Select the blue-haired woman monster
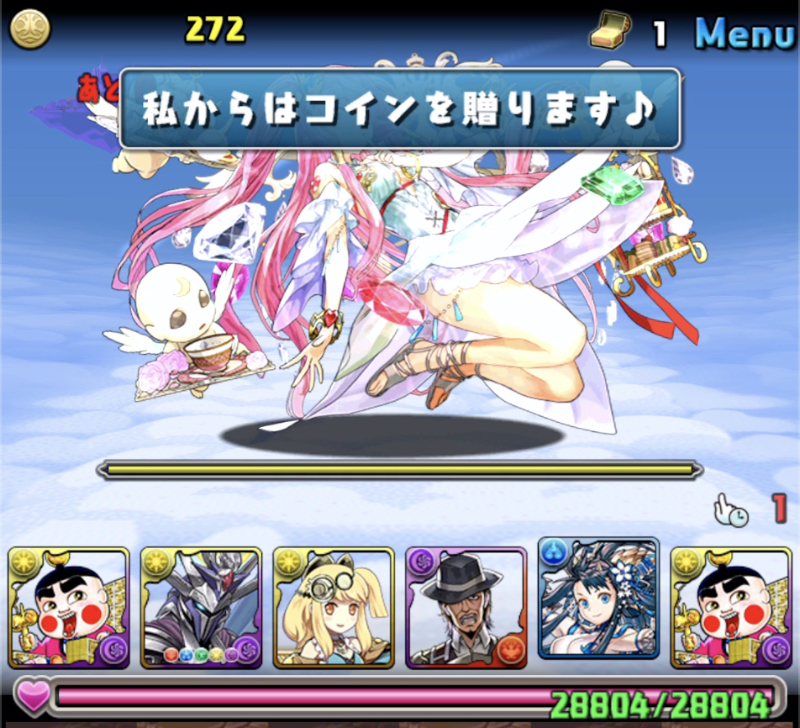 click(598, 599)
